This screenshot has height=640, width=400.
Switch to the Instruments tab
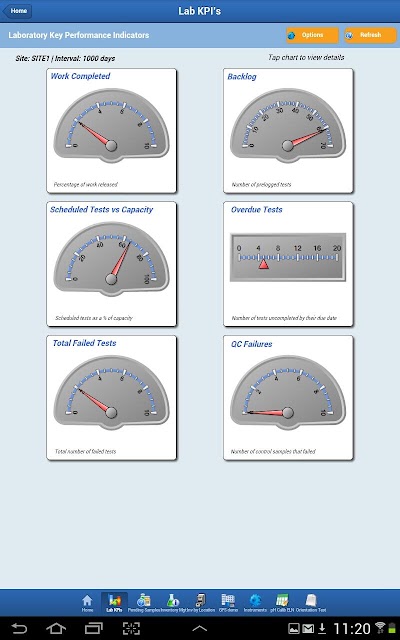coord(255,603)
